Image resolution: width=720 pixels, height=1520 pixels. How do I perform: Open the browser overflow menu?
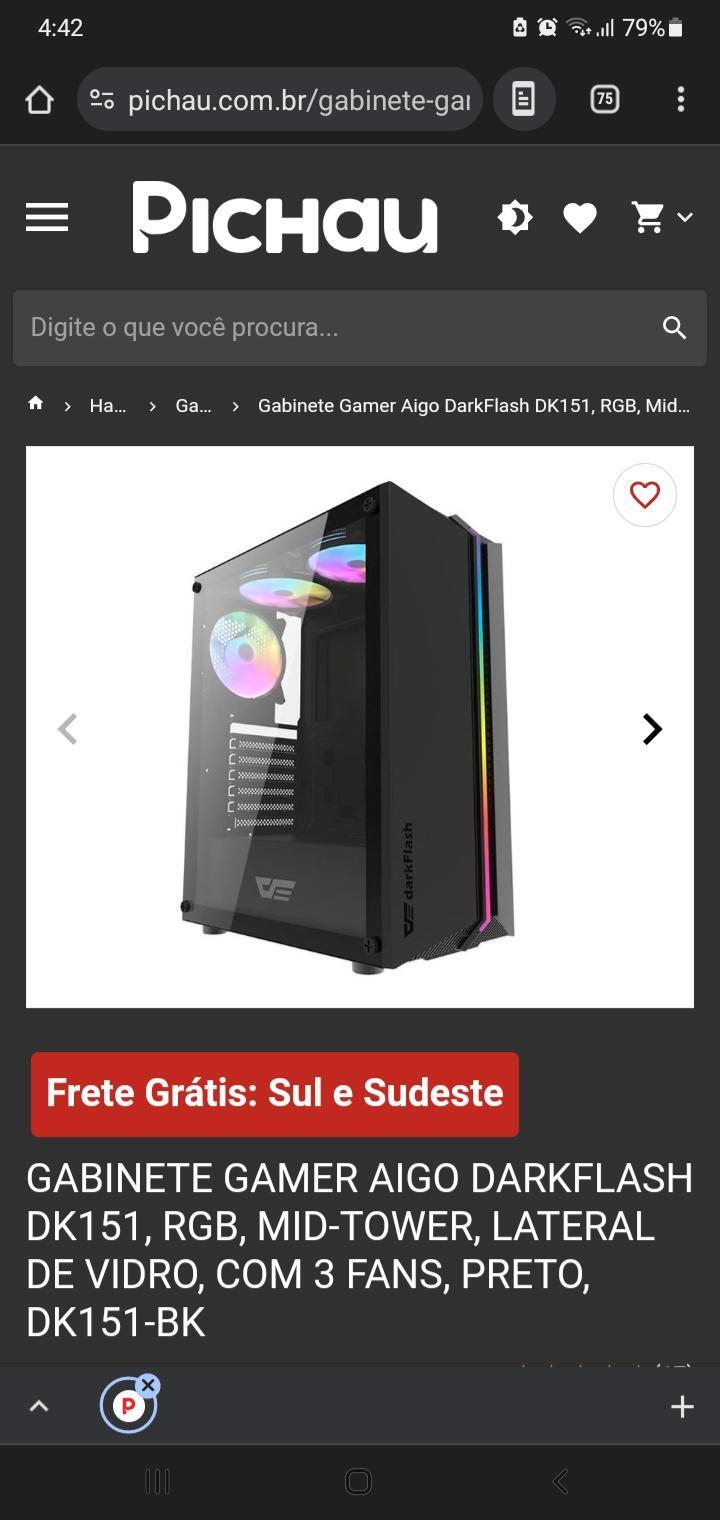681,99
